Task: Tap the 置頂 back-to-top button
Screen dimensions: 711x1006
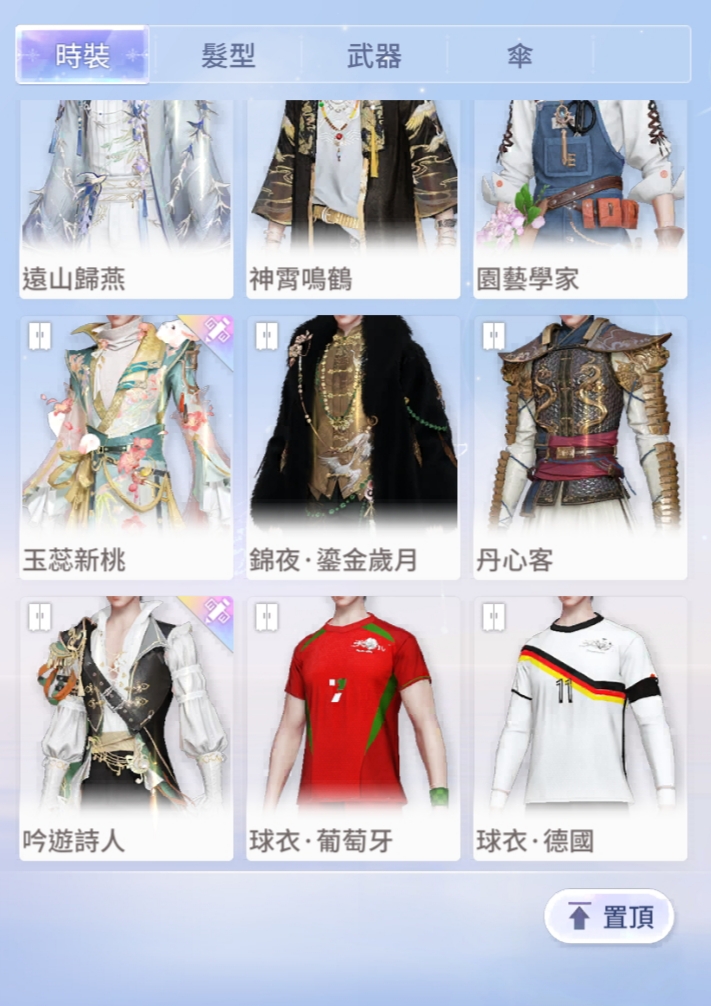Action: click(609, 916)
